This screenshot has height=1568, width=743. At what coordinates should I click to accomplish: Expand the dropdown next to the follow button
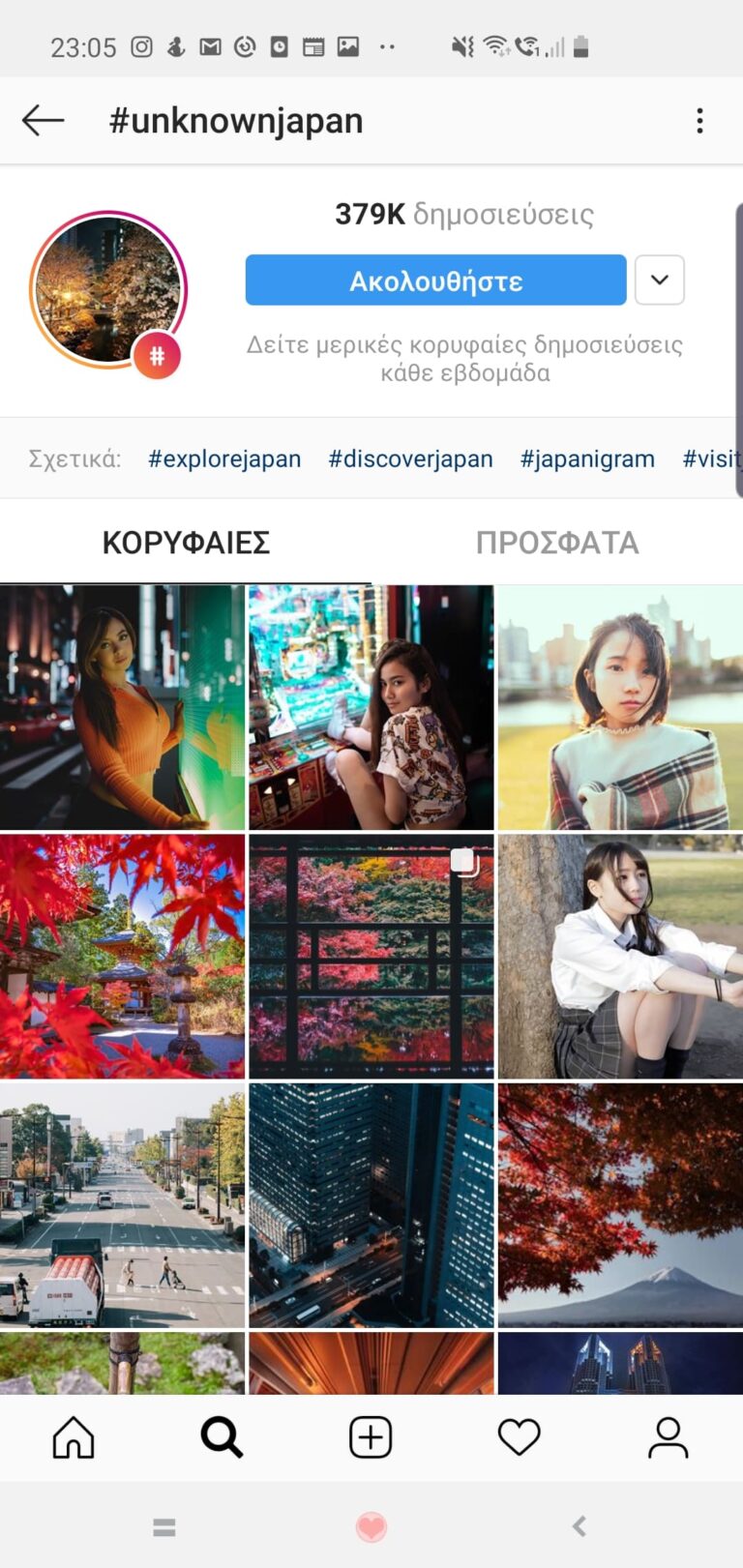click(660, 281)
